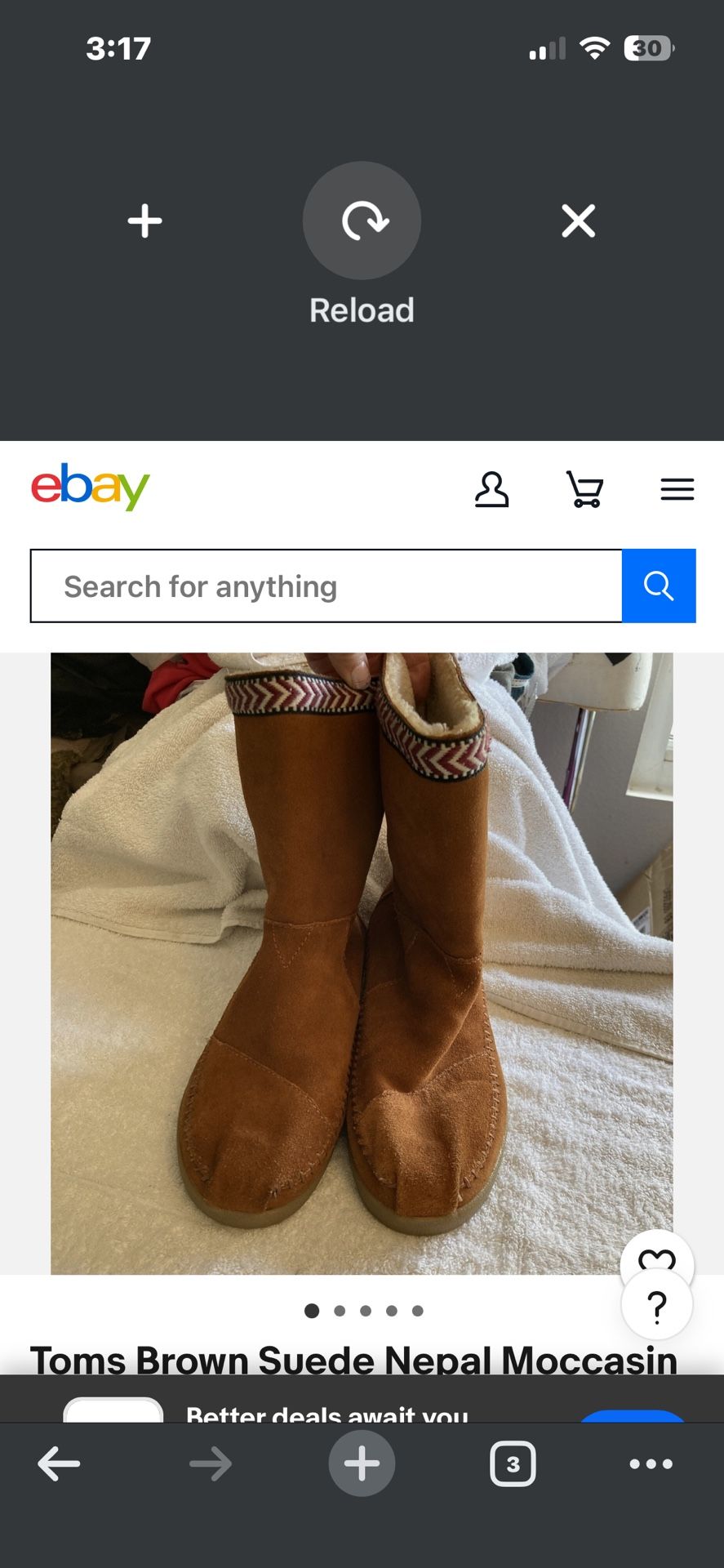Open the tab switcher plus tile
The image size is (724, 1568).
coord(144,220)
